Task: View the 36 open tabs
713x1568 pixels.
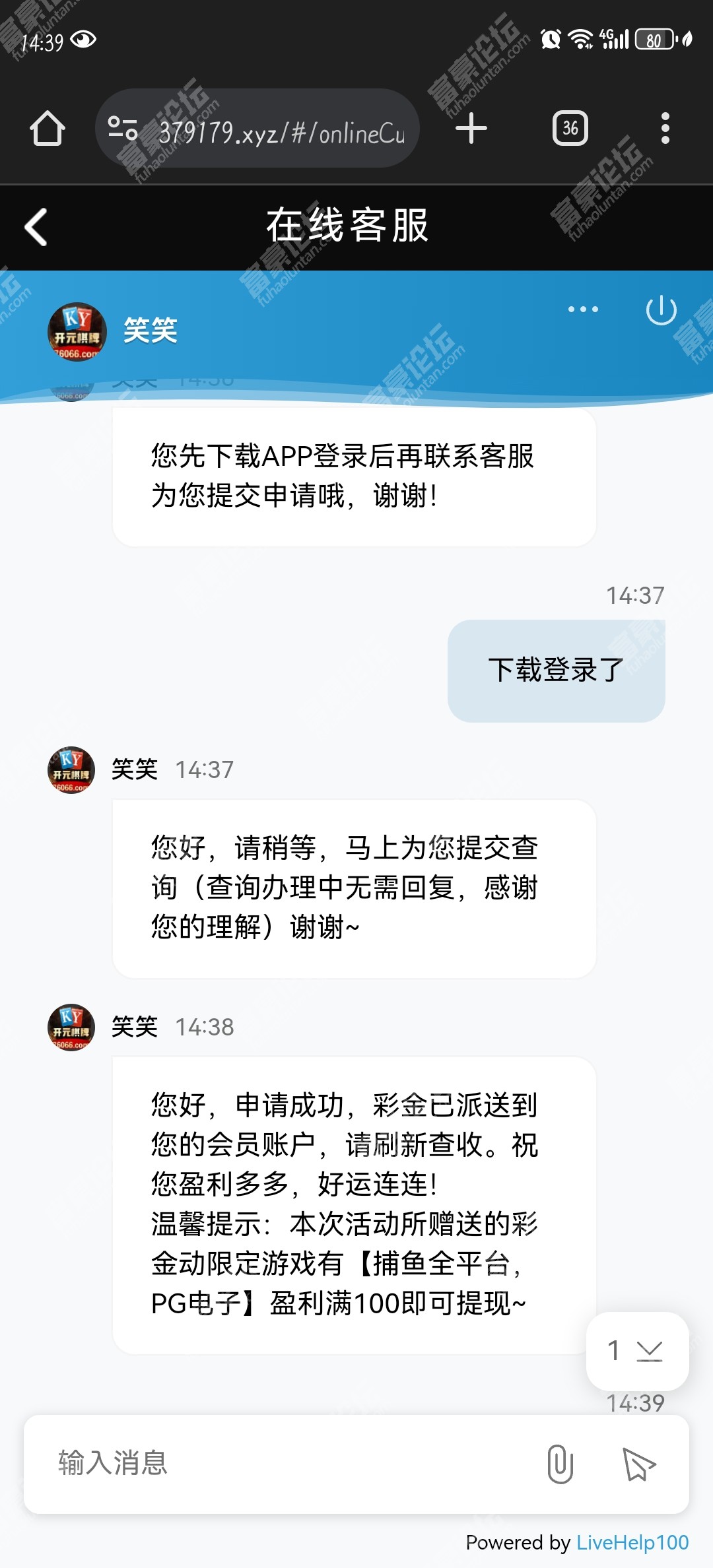Action: pos(570,128)
